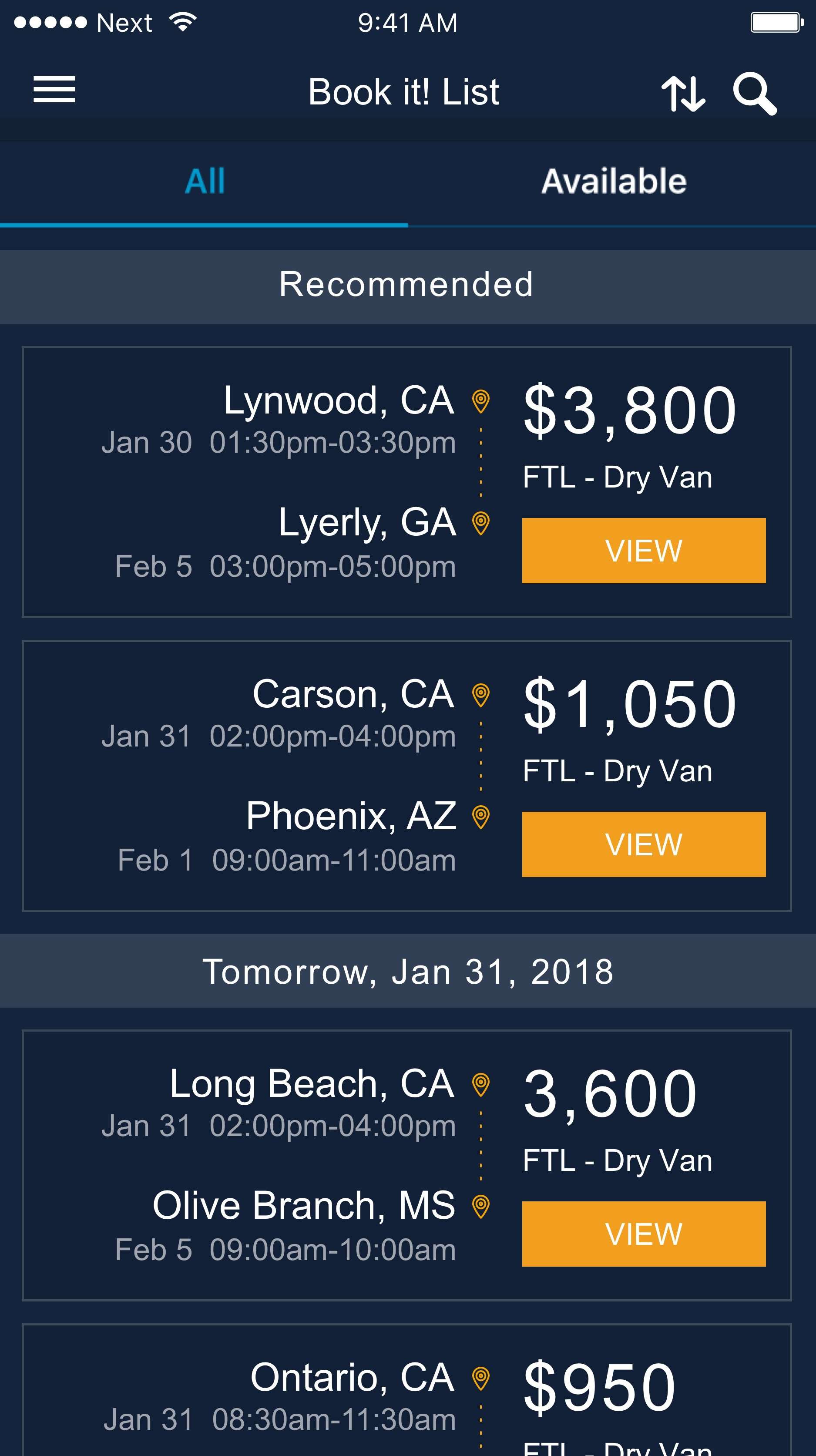View the $1,050 Carson to Phoenix load
816x1456 pixels.
644,844
